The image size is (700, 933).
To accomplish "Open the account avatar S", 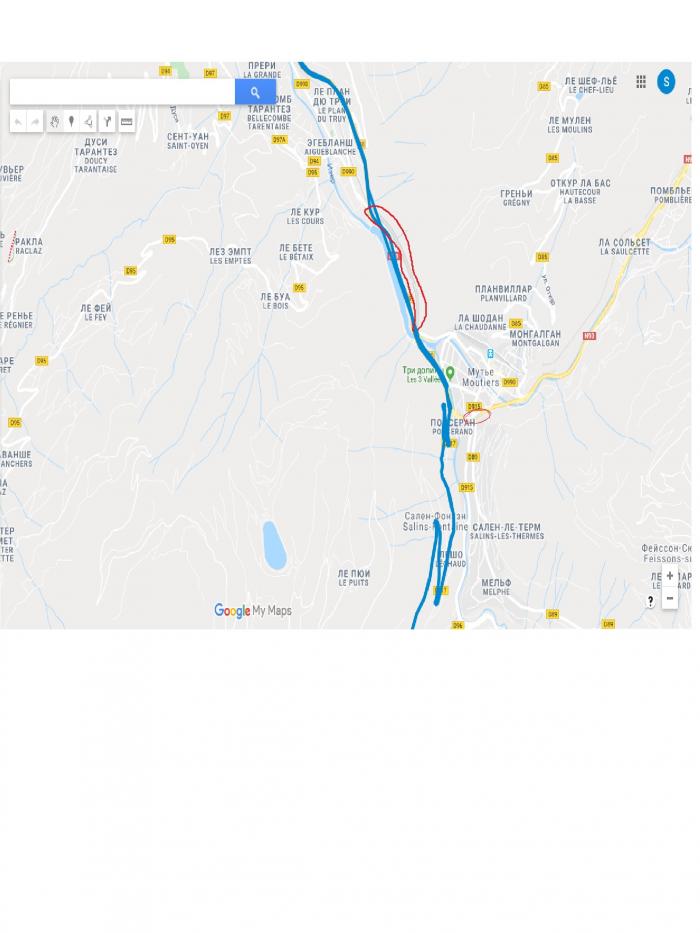I will pos(667,82).
